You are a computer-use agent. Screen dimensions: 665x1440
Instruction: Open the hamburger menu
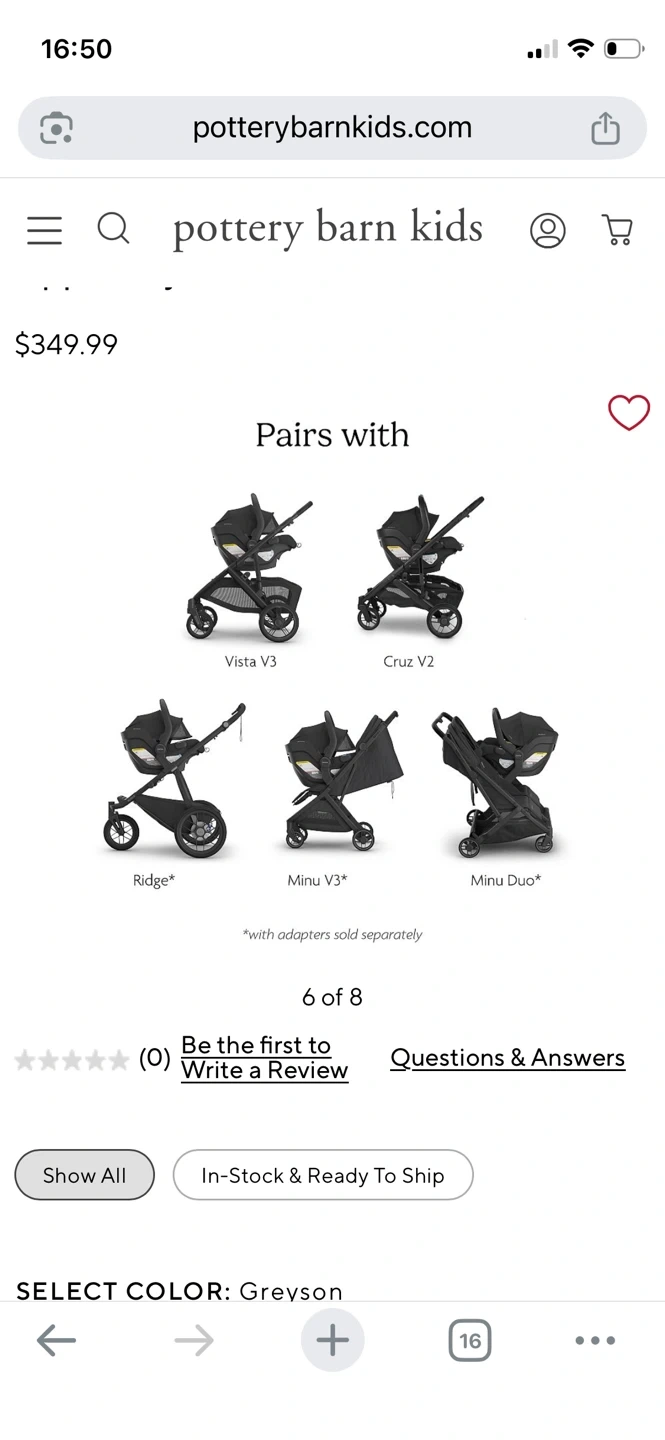(x=44, y=230)
